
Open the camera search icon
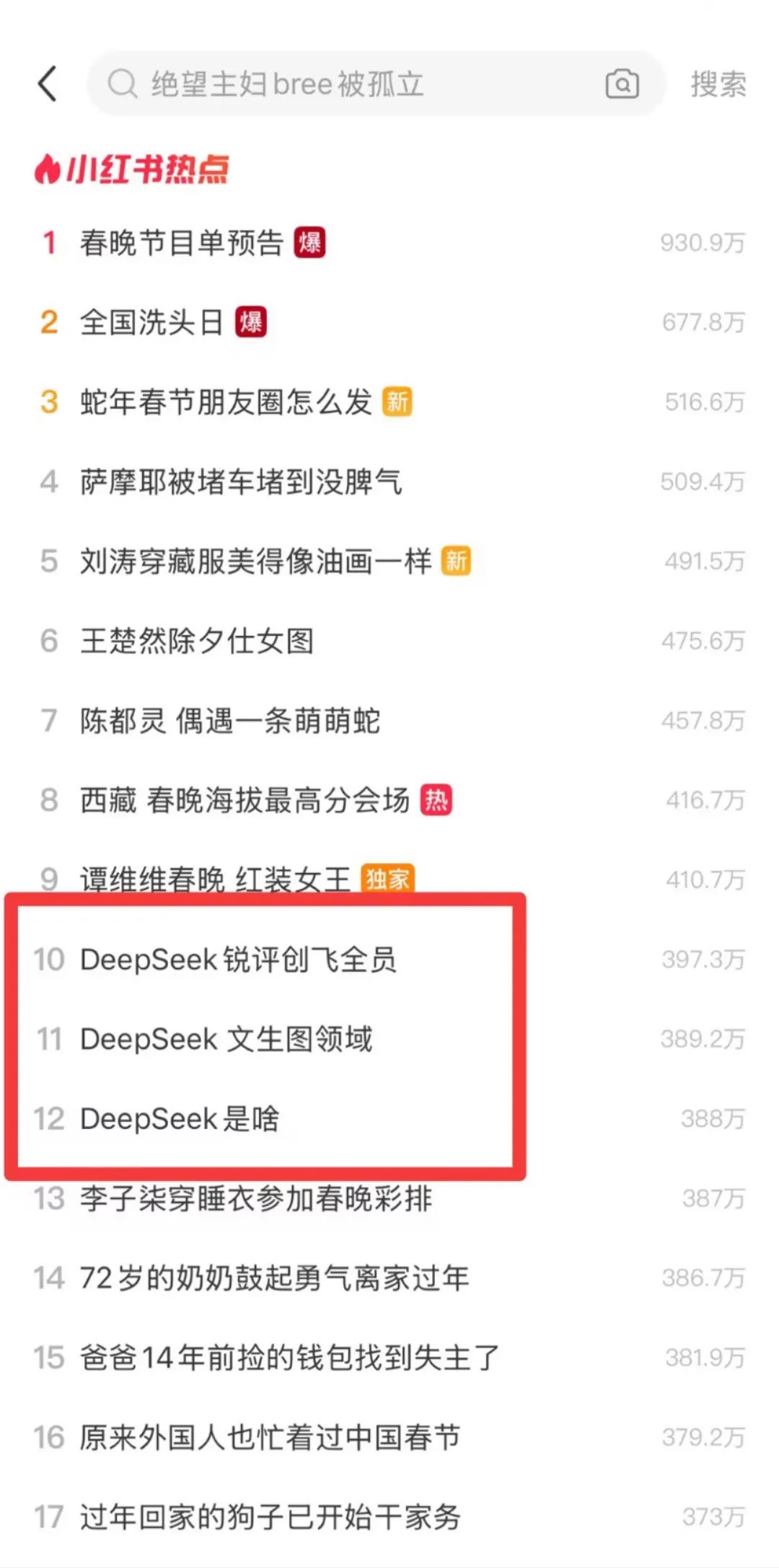click(x=622, y=84)
